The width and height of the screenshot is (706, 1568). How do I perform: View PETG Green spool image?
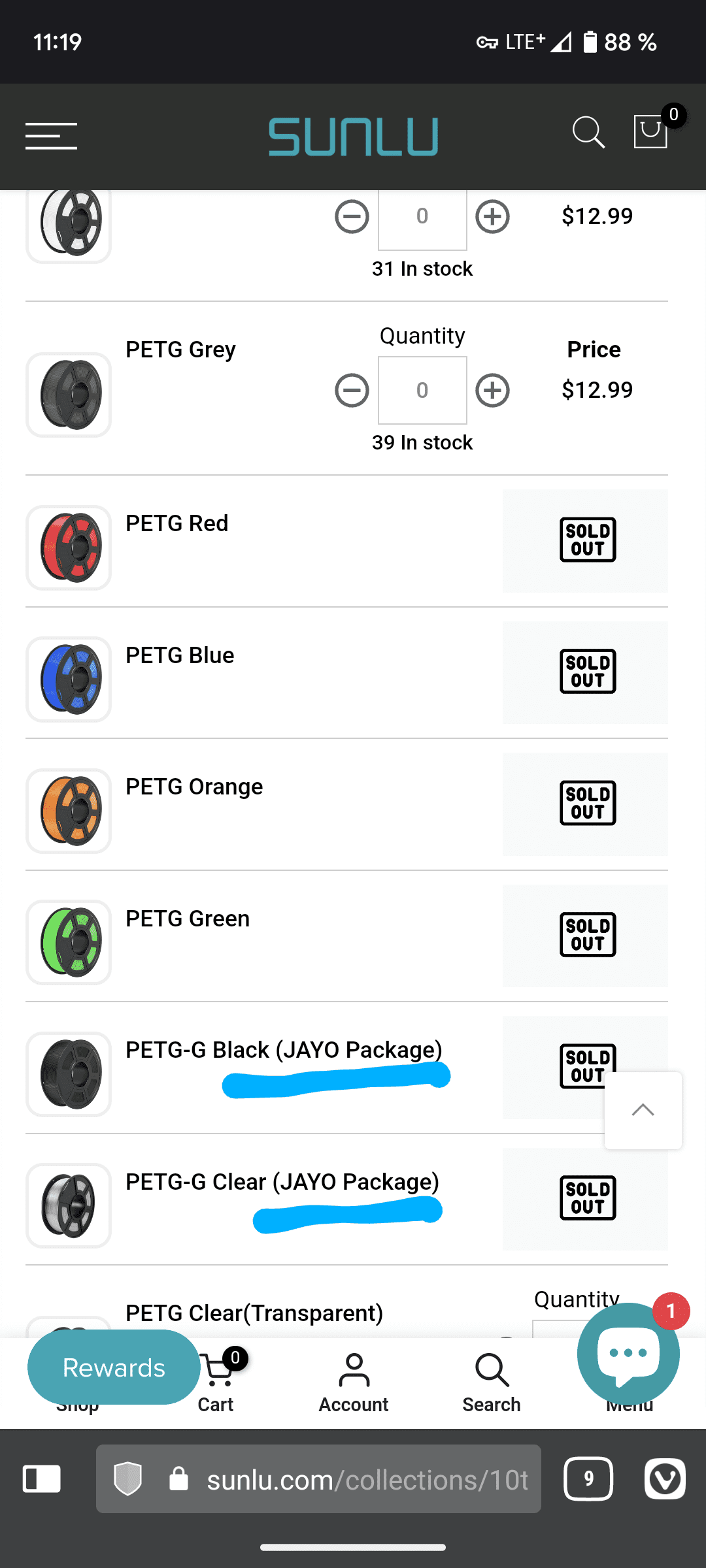tap(69, 942)
